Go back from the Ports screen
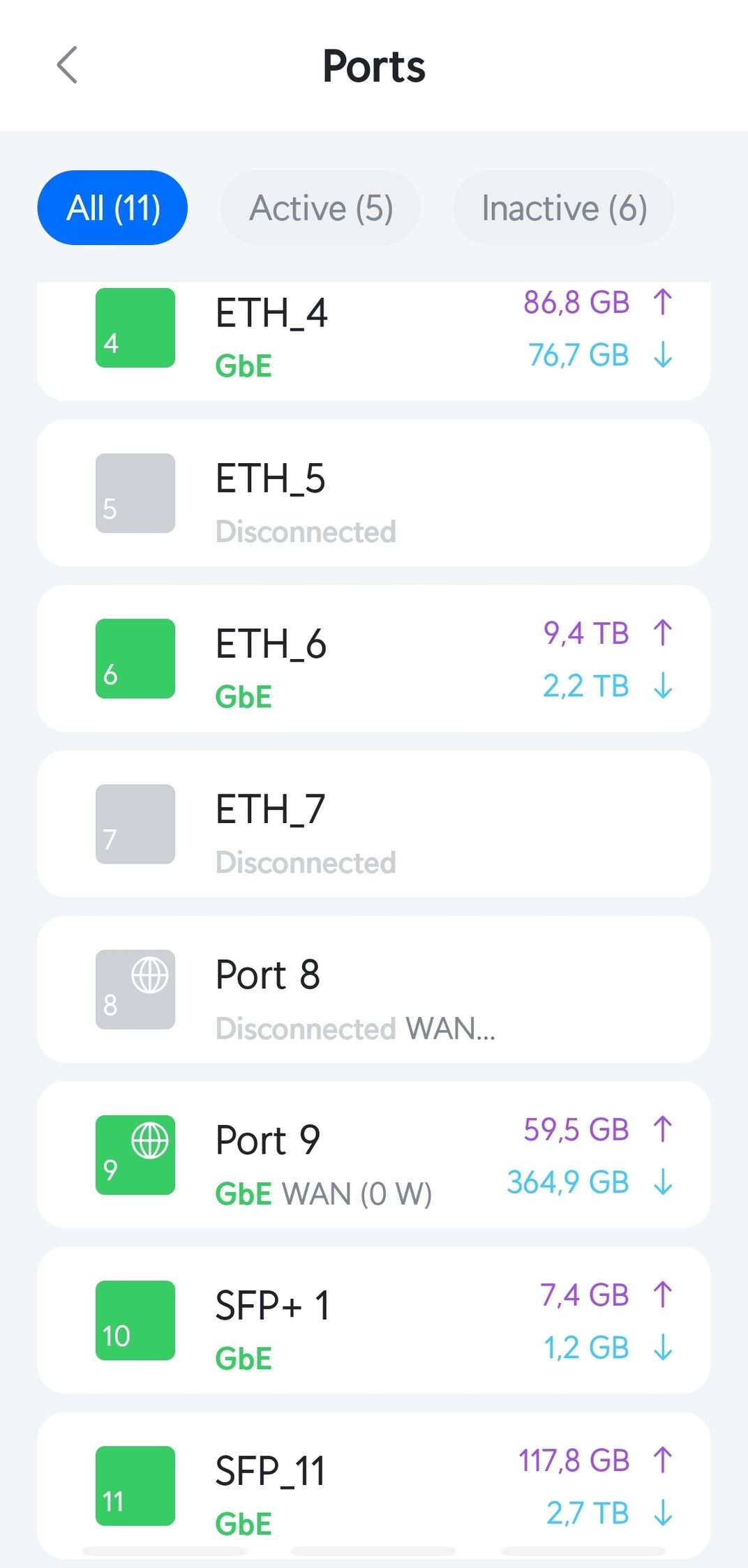This screenshot has height=1568, width=748. coord(67,66)
